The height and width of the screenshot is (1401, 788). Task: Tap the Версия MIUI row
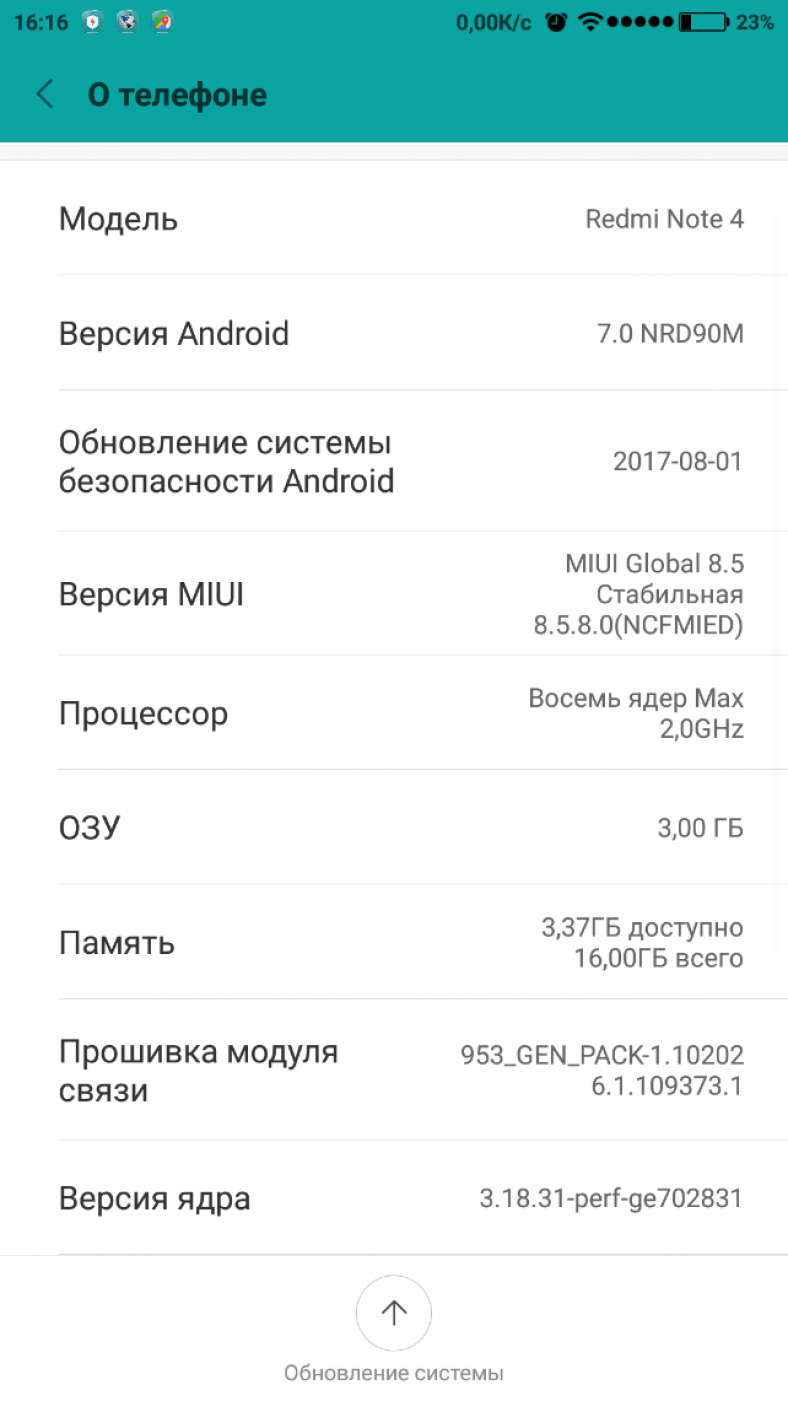394,594
